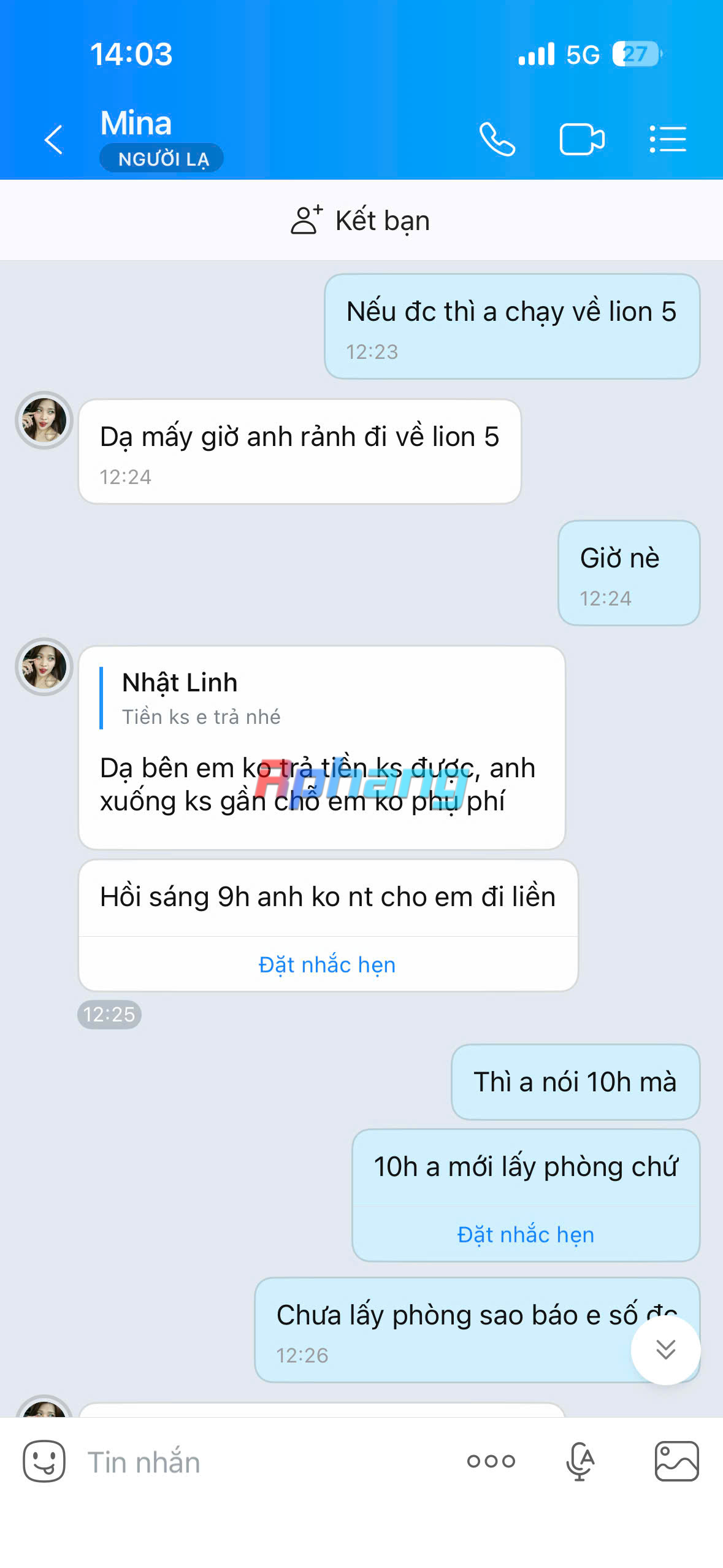
Task: Start a voice call with Mina
Action: click(497, 139)
